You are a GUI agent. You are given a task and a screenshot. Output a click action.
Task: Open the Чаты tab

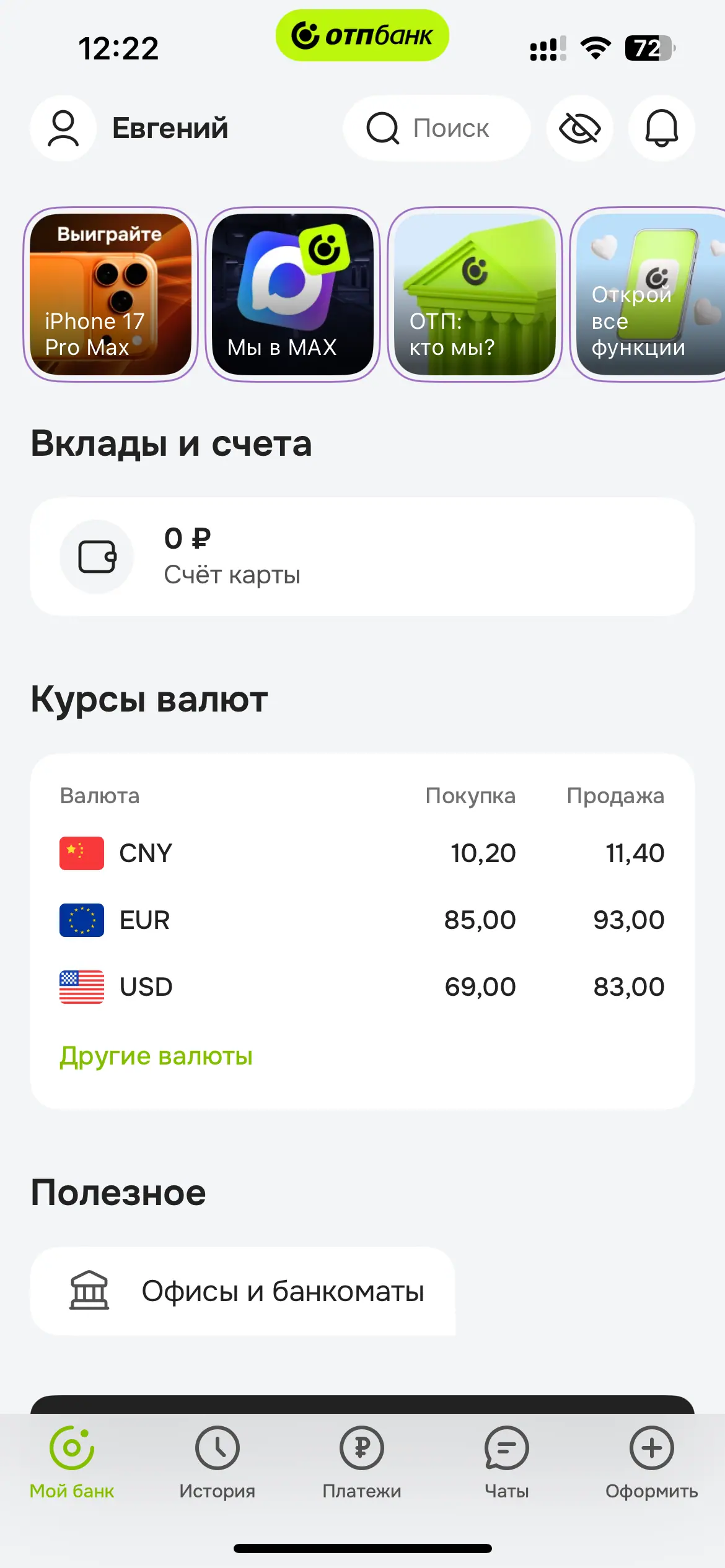pyautogui.click(x=506, y=1463)
